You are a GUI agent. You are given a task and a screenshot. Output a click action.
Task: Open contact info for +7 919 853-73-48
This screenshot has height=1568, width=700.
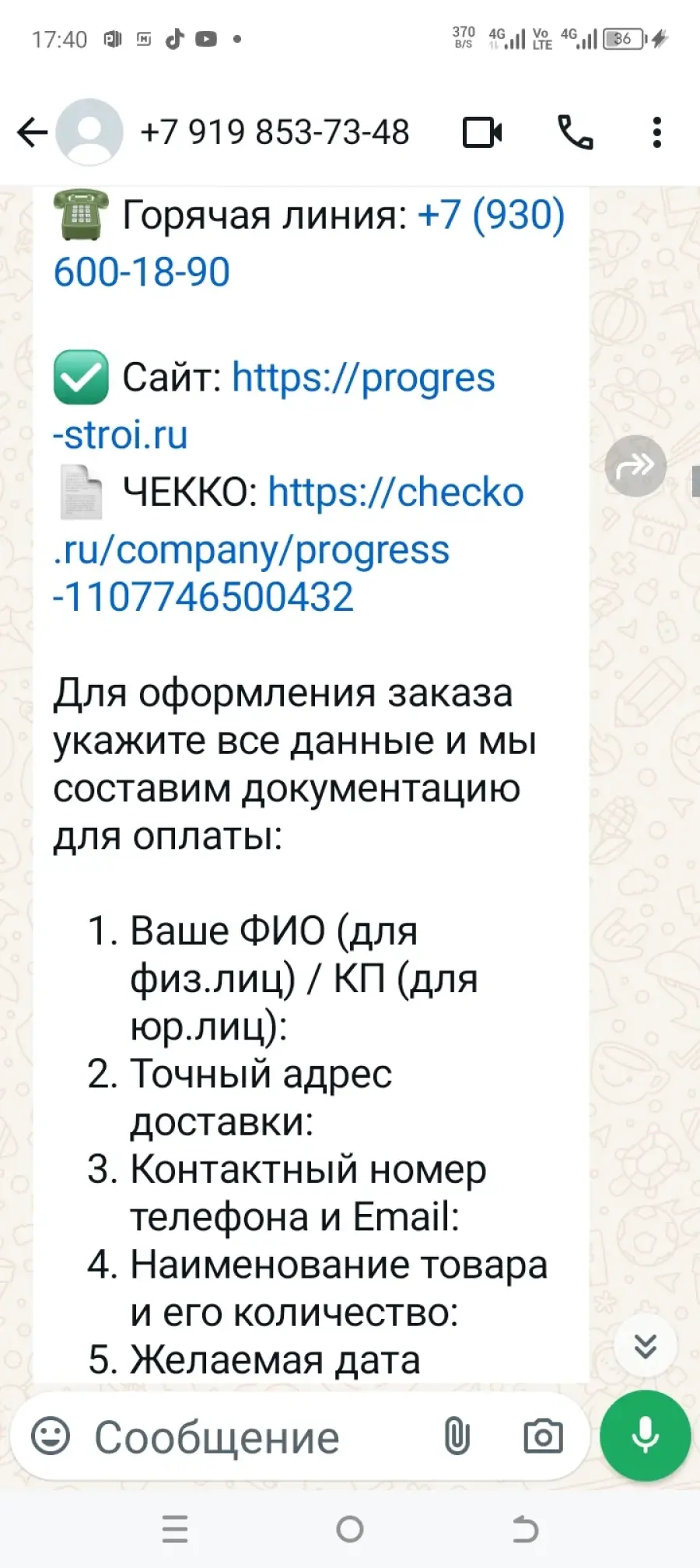(275, 132)
